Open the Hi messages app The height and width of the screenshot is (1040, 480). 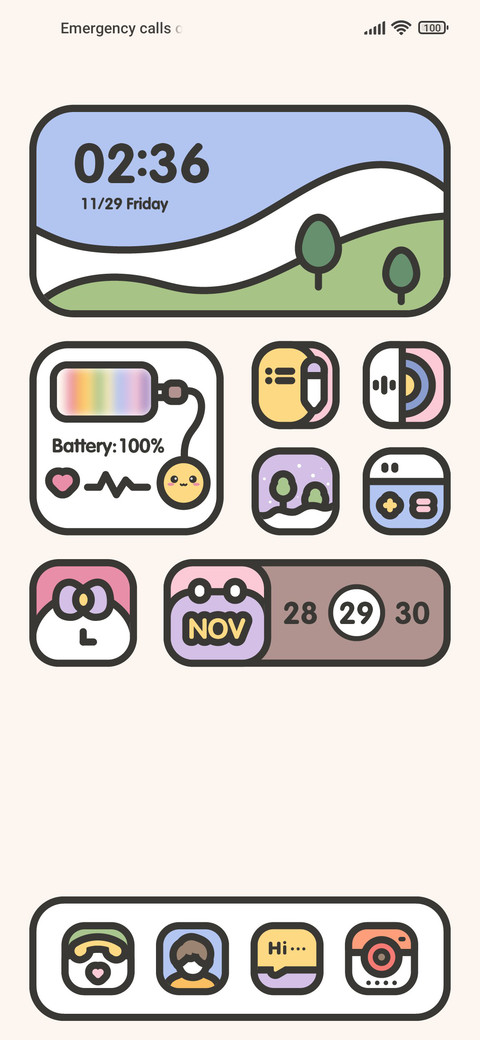click(x=287, y=958)
